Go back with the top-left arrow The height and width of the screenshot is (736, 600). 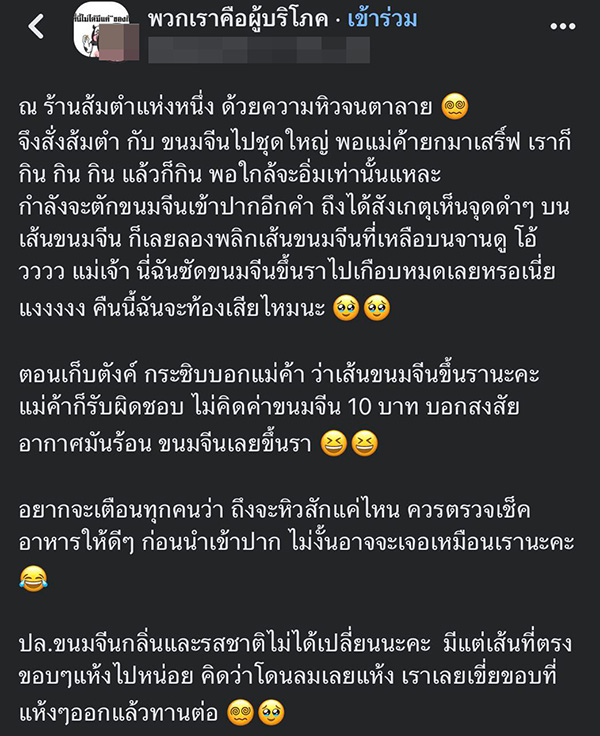click(x=37, y=27)
